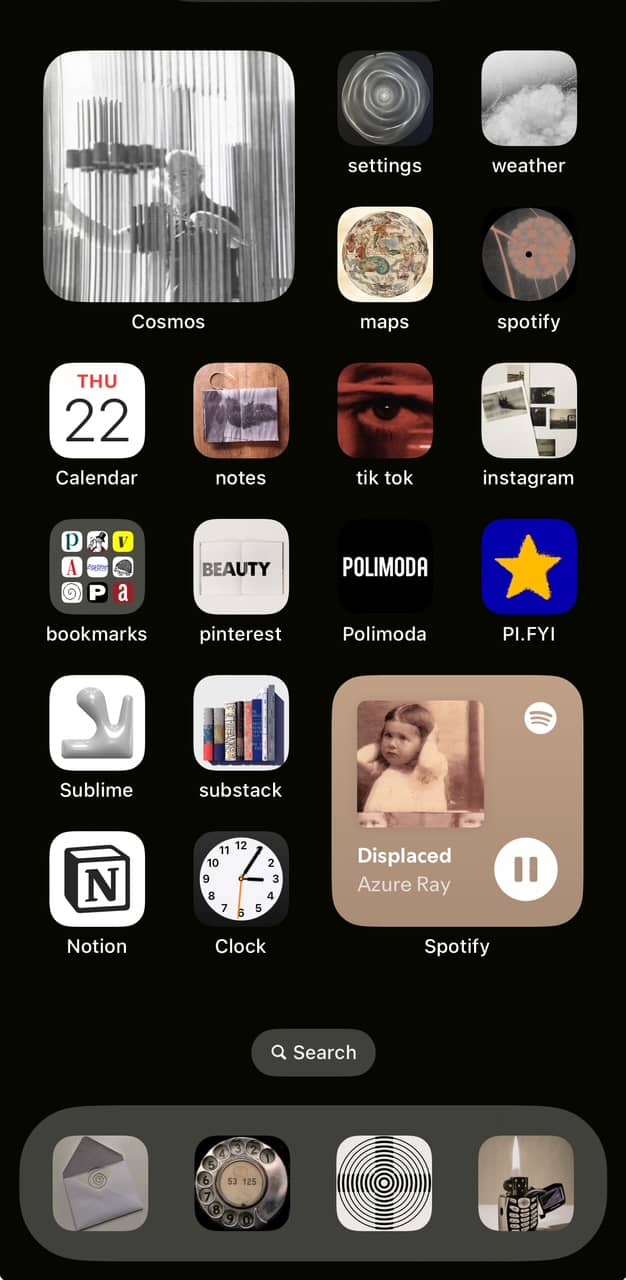
Task: Open the settings app
Action: (x=384, y=99)
